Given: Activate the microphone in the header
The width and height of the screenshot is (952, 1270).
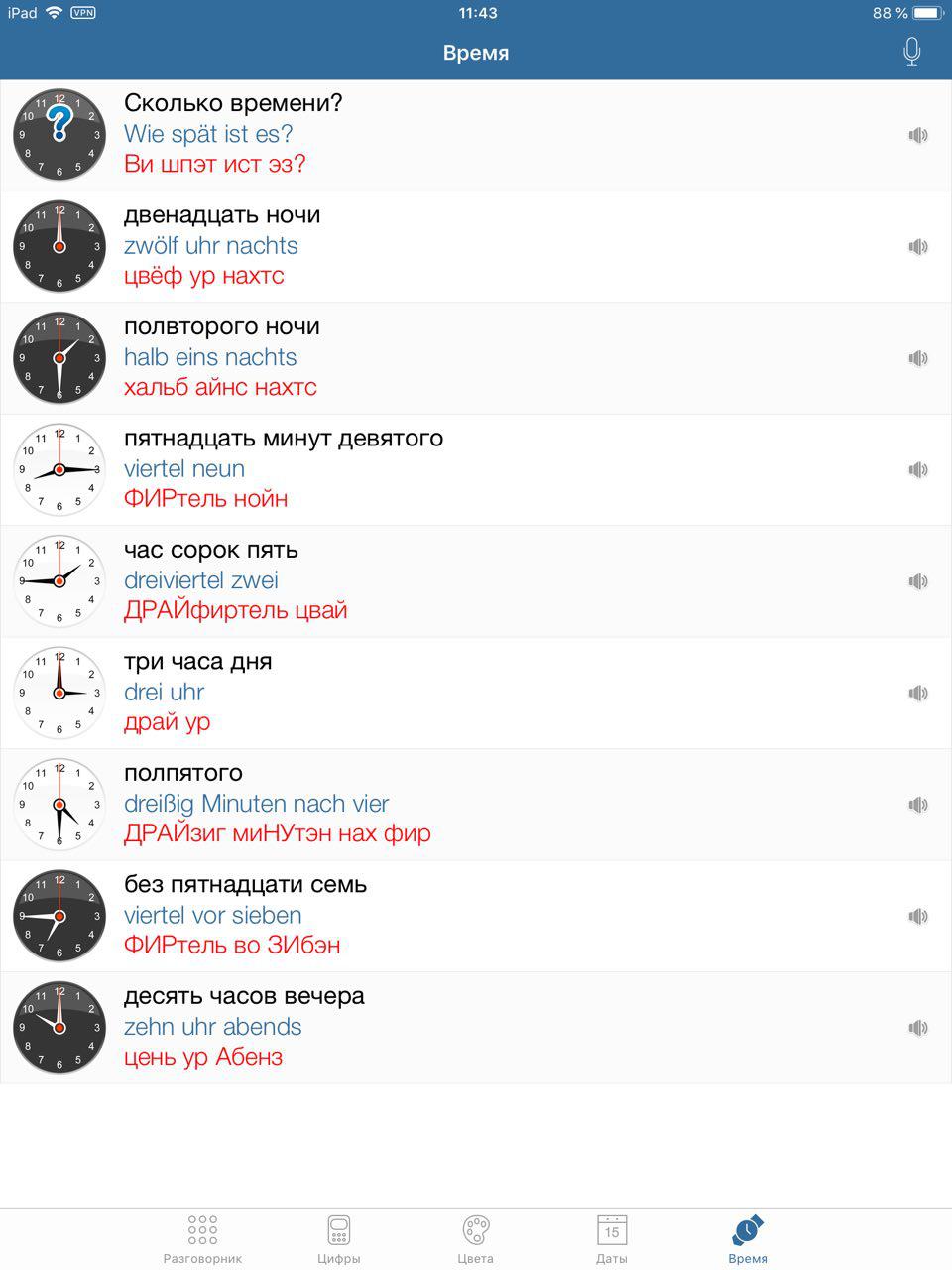Looking at the screenshot, I should click(x=911, y=52).
